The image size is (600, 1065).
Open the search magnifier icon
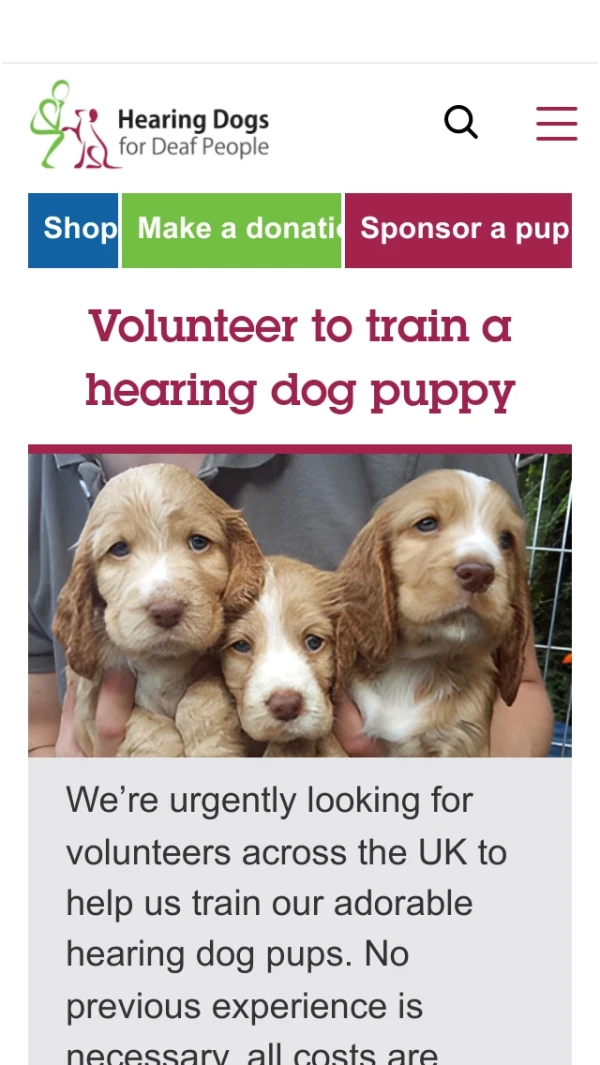coord(461,123)
